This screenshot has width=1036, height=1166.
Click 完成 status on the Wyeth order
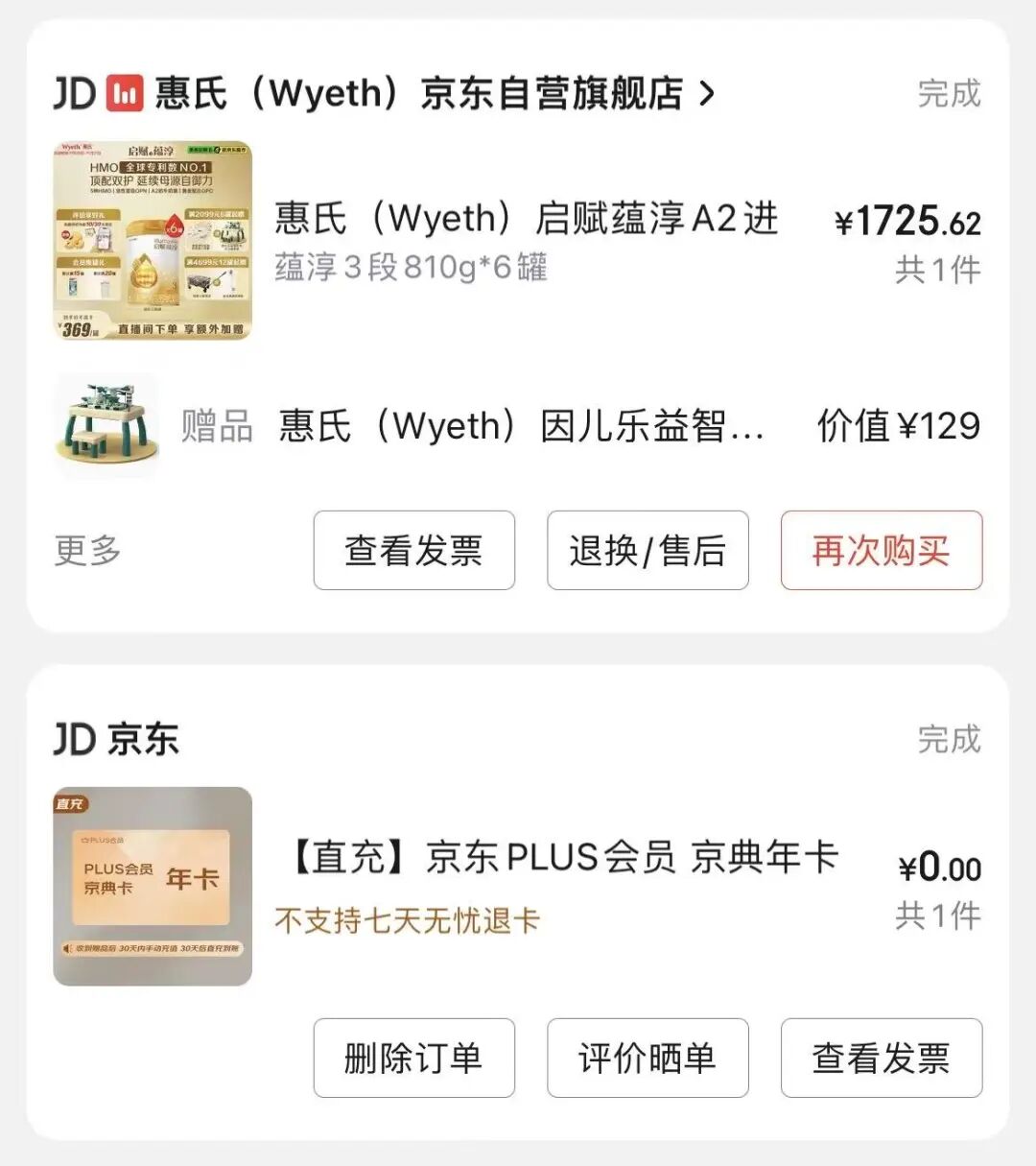[x=948, y=92]
